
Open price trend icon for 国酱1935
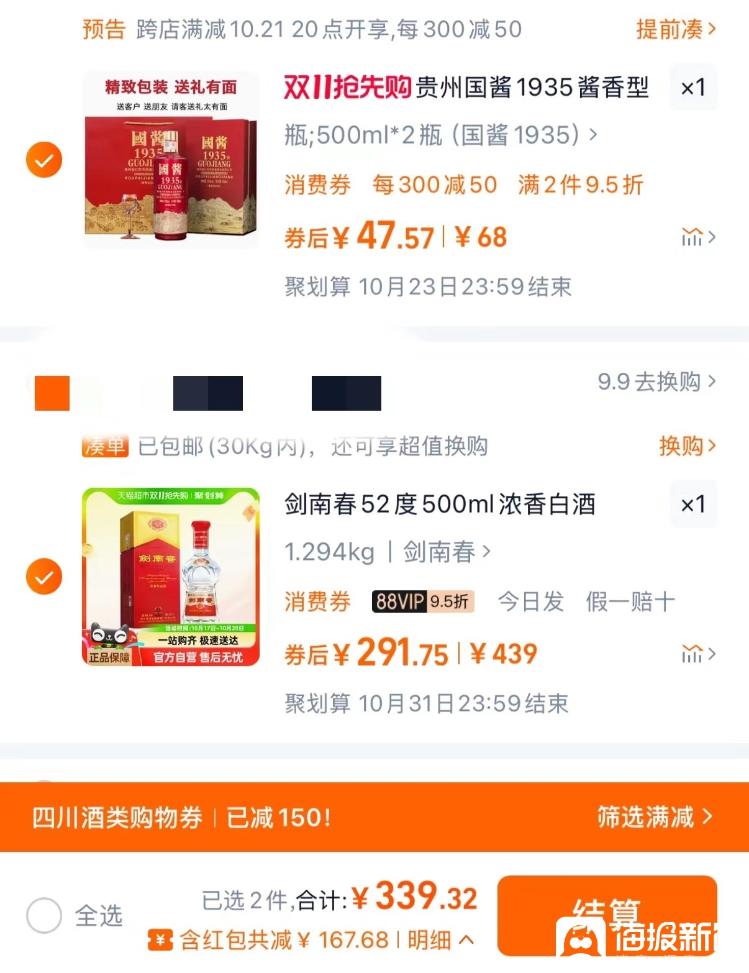[x=698, y=237]
